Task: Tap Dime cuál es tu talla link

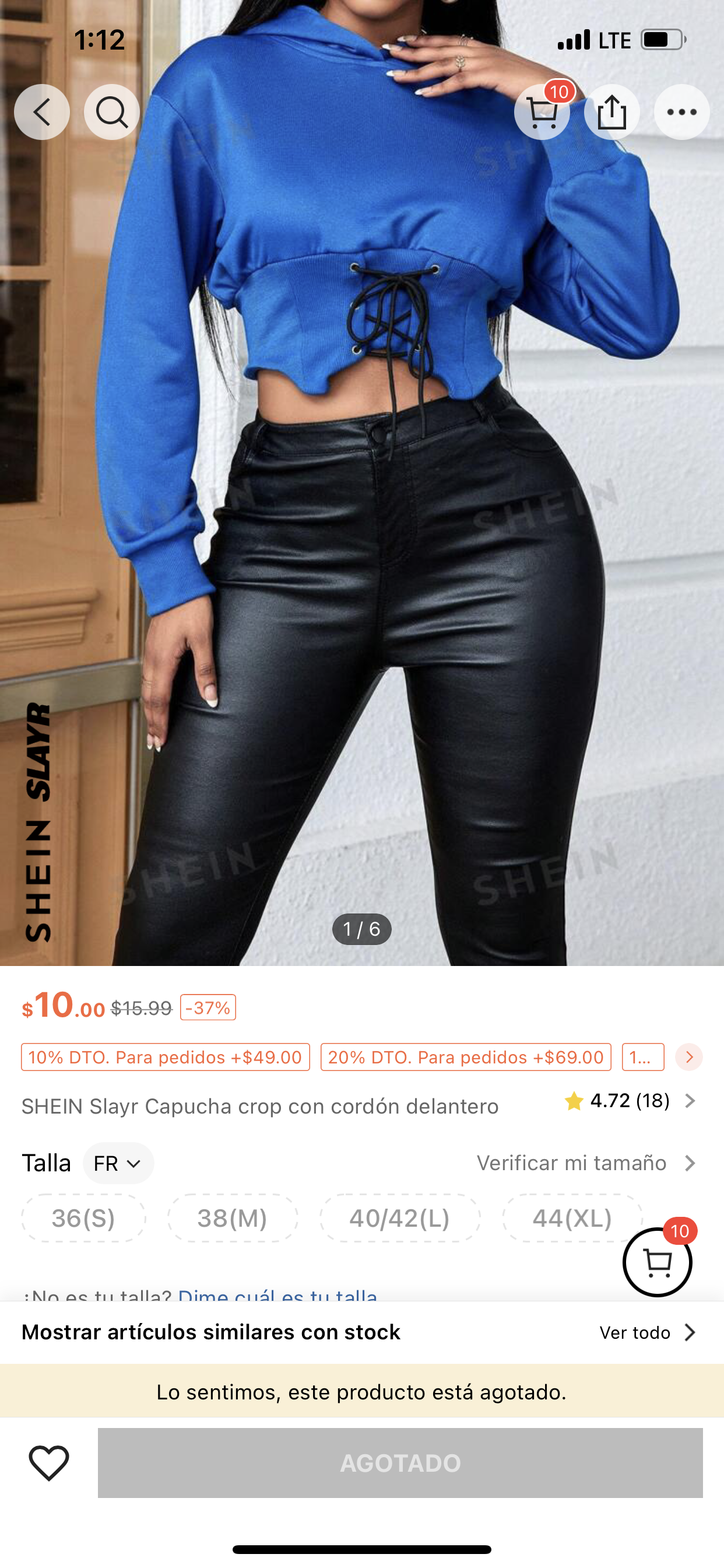Action: tap(277, 1294)
